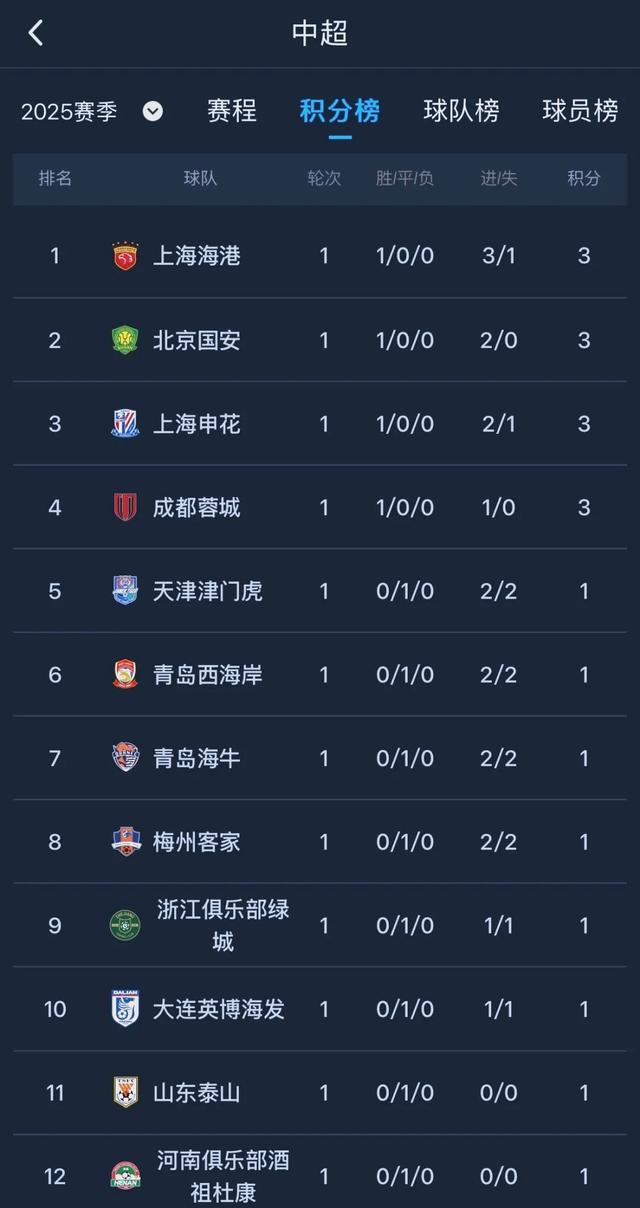This screenshot has height=1208, width=640.
Task: Open the 球员榜 tab
Action: point(580,111)
